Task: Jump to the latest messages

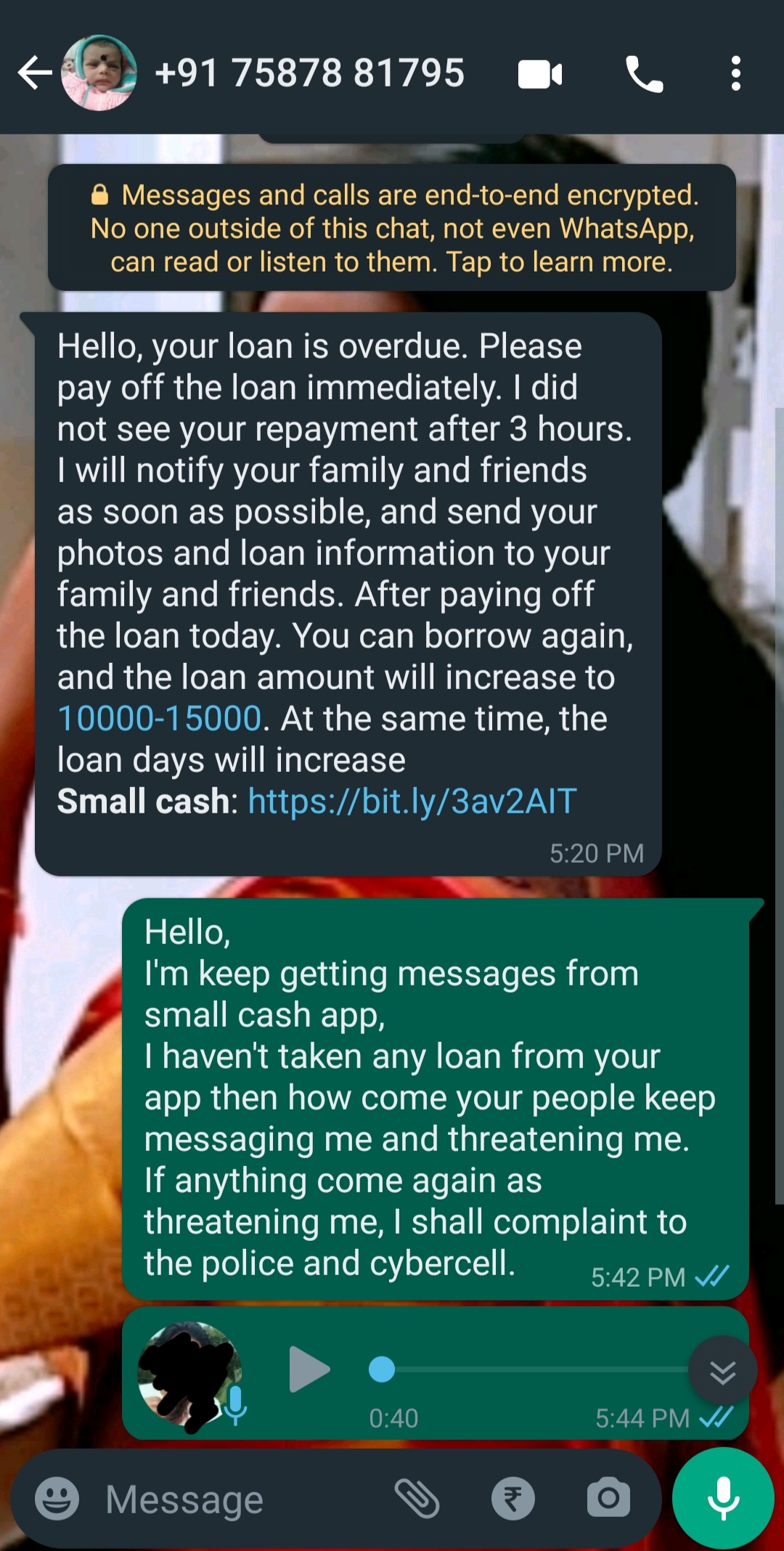Action: (722, 1371)
